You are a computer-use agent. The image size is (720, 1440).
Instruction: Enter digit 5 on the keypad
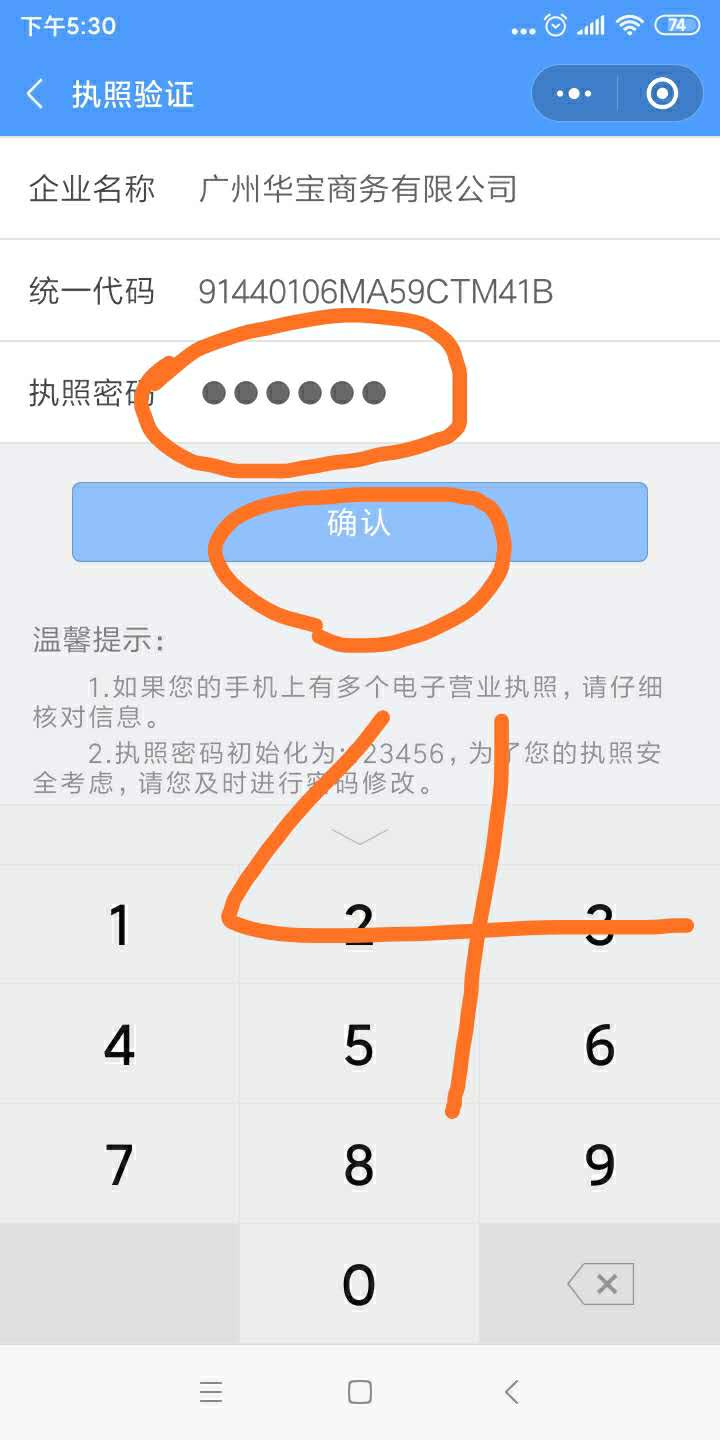pyautogui.click(x=359, y=1045)
